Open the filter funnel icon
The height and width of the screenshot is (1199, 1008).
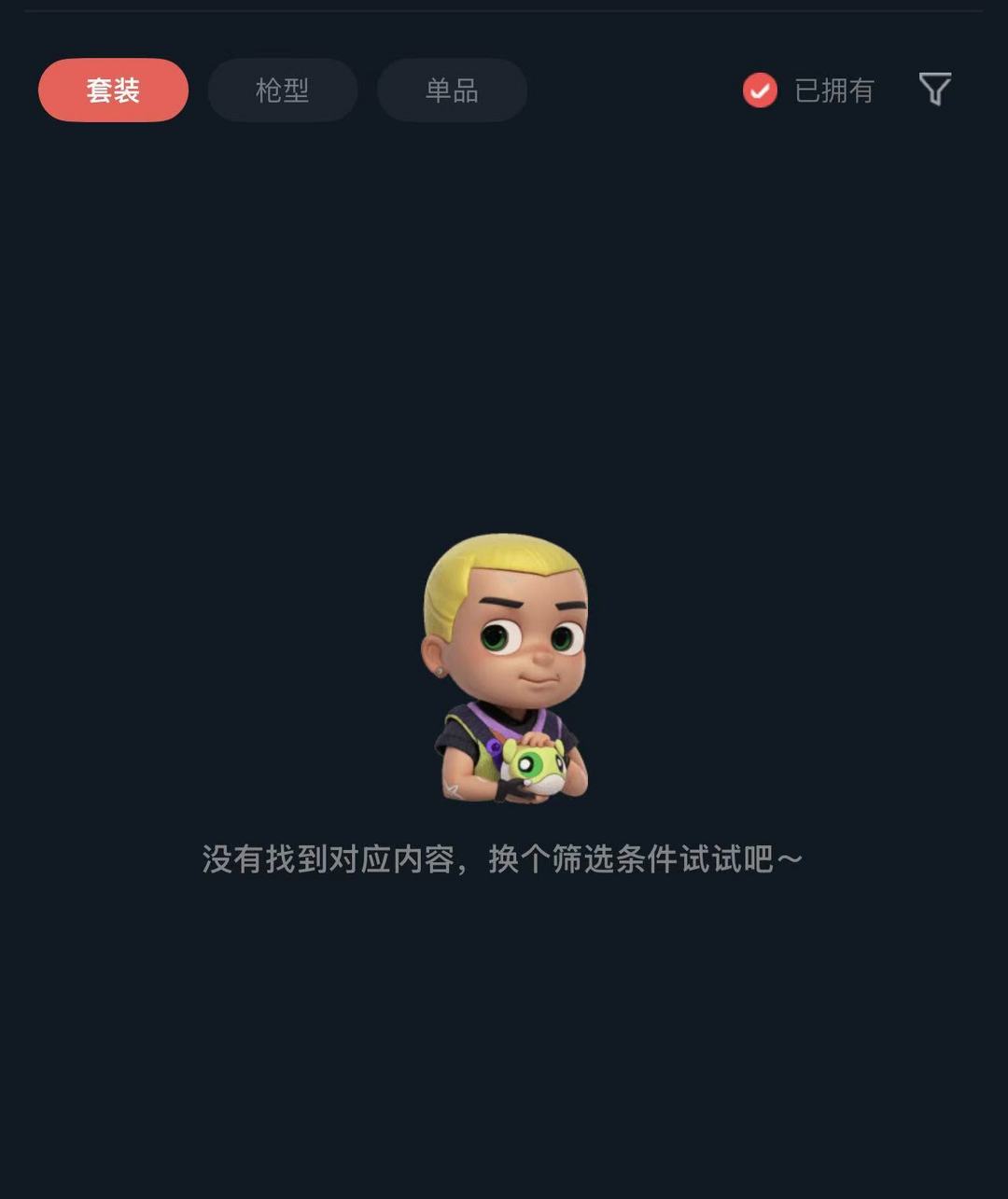coord(935,90)
